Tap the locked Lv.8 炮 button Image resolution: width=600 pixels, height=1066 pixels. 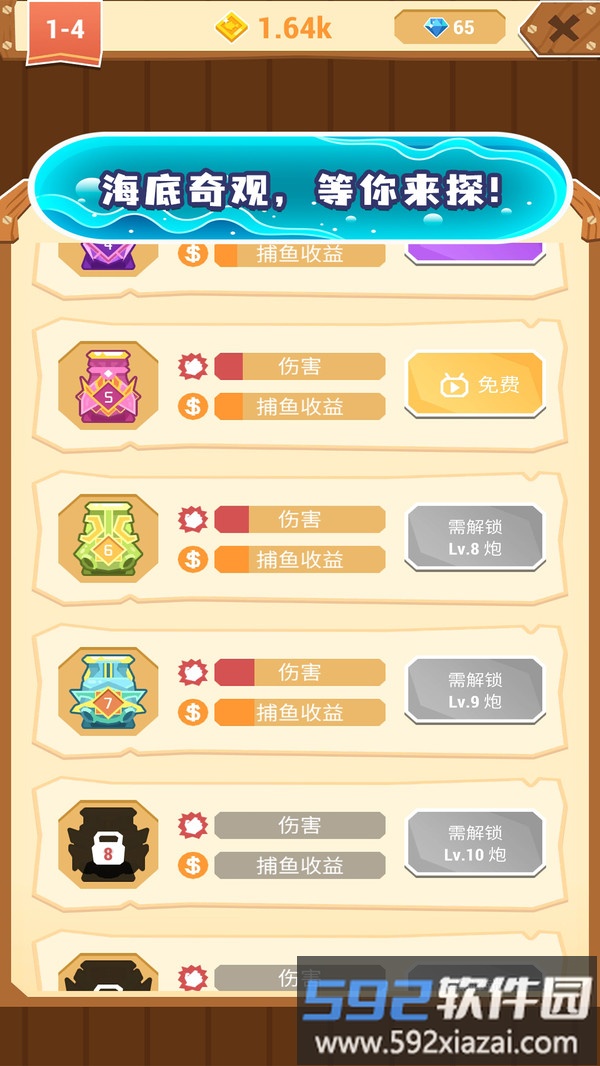coord(475,538)
